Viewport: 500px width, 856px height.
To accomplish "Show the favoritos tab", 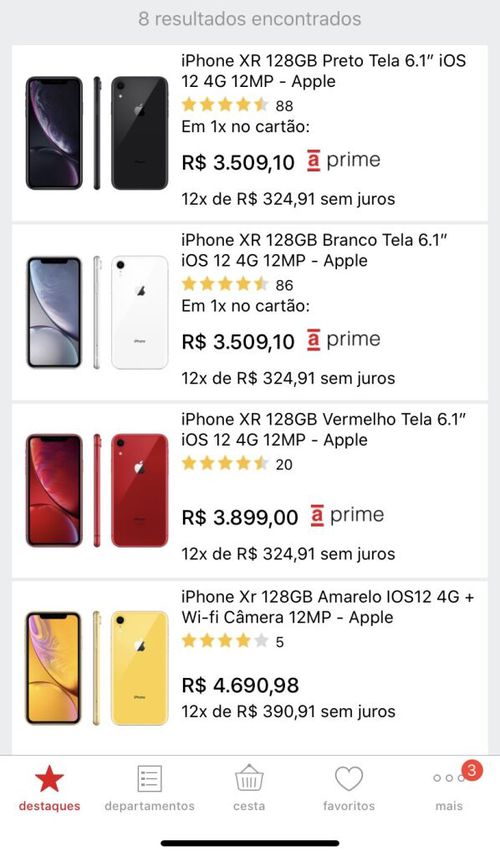I will [349, 788].
